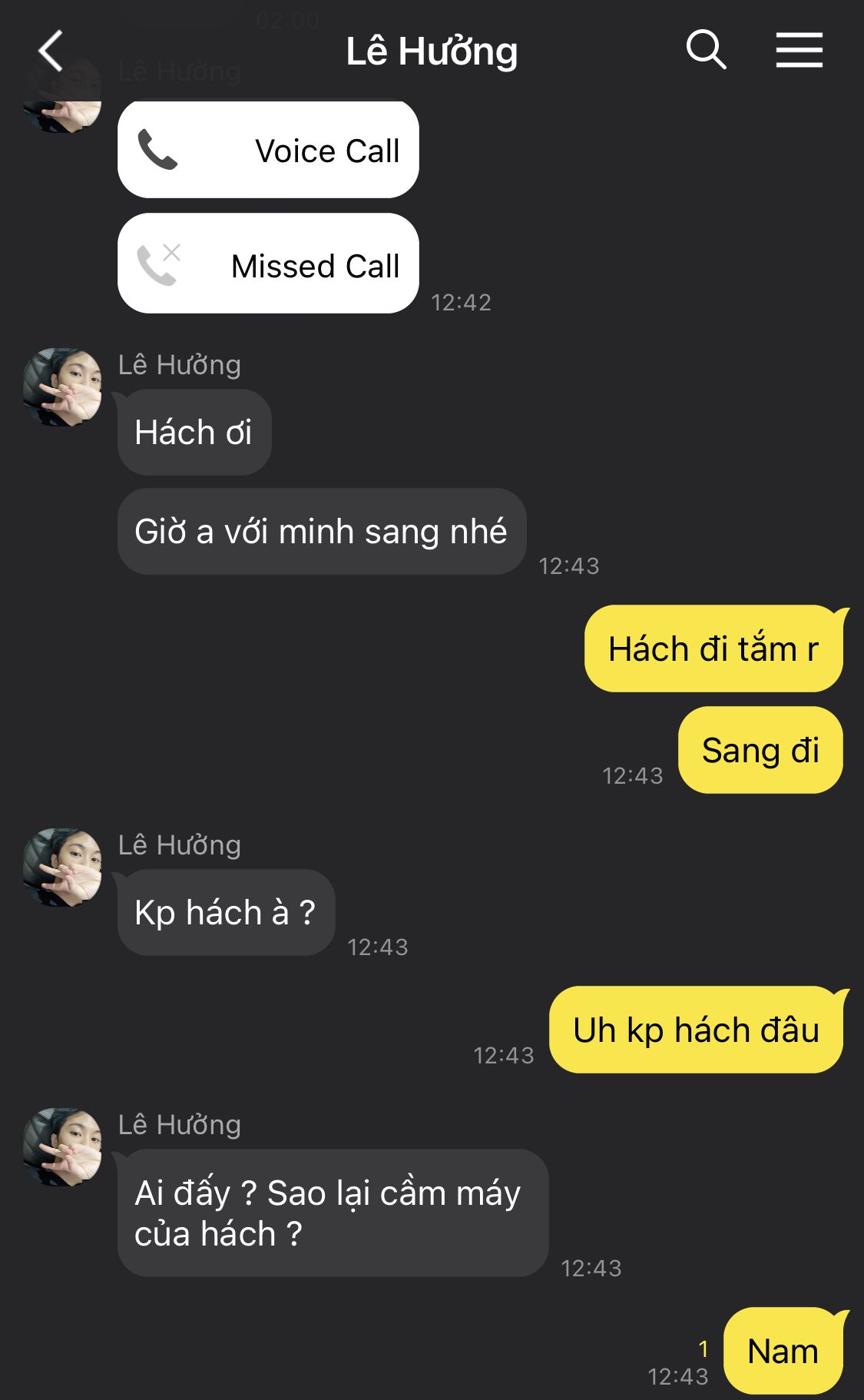
Task: Return the Missed Call
Action: (x=268, y=264)
